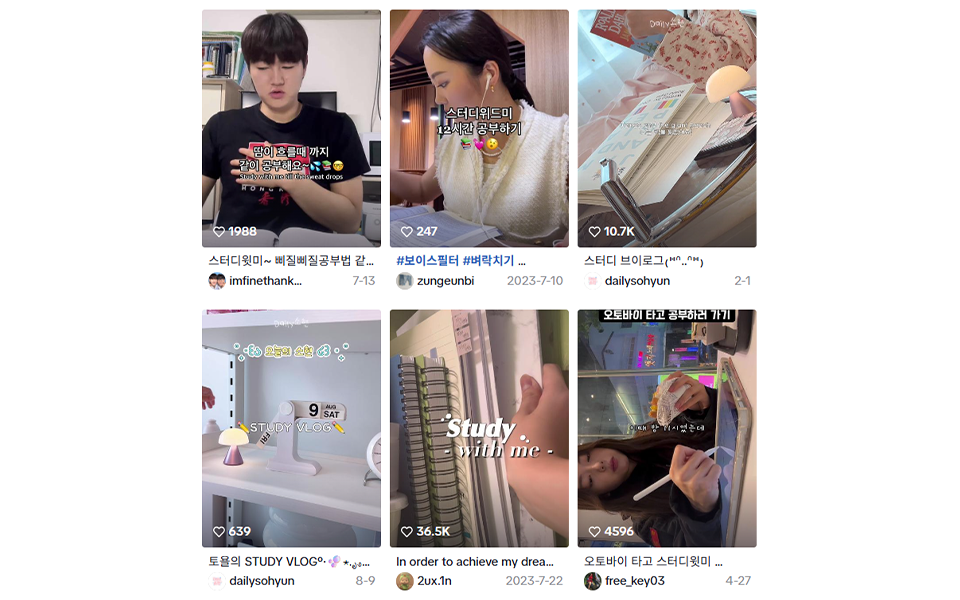The image size is (960, 600).
Task: Open the video with 1988 likes
Action: (x=291, y=128)
